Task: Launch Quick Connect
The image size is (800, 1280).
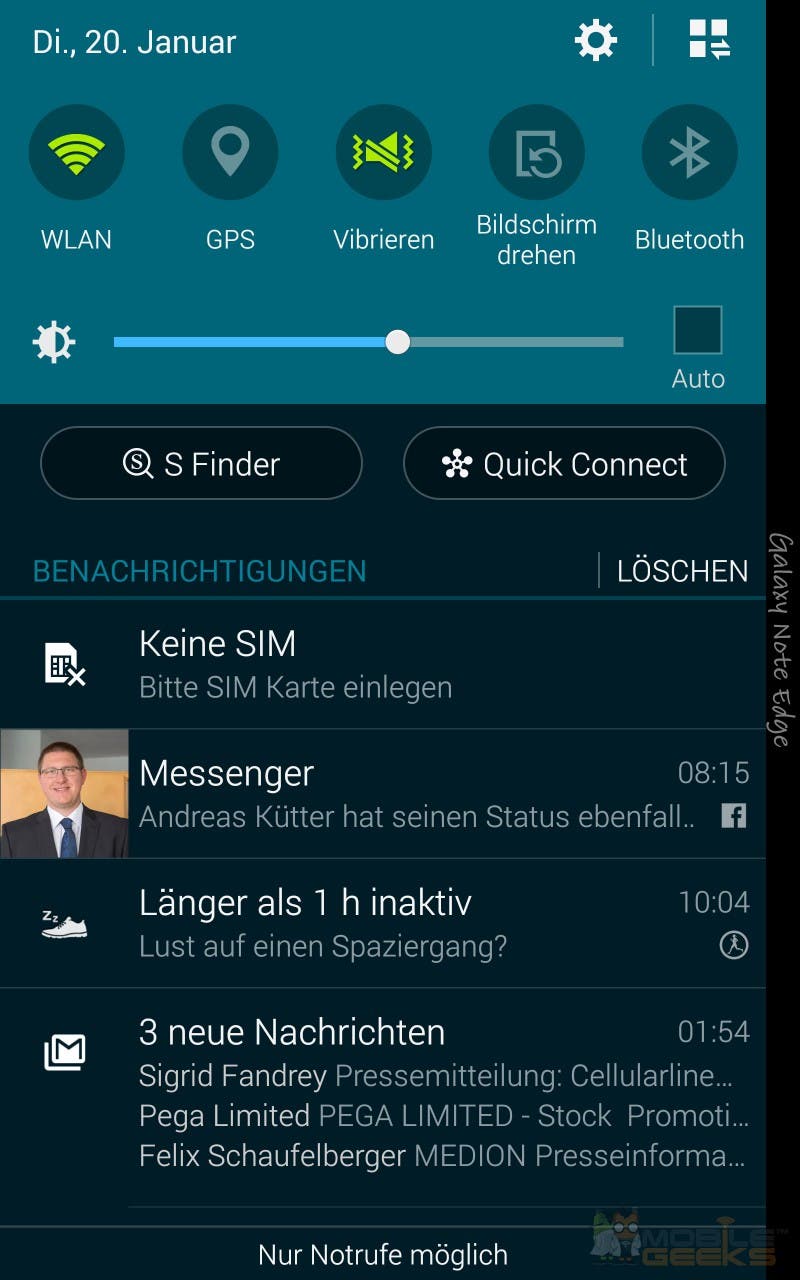Action: [564, 464]
